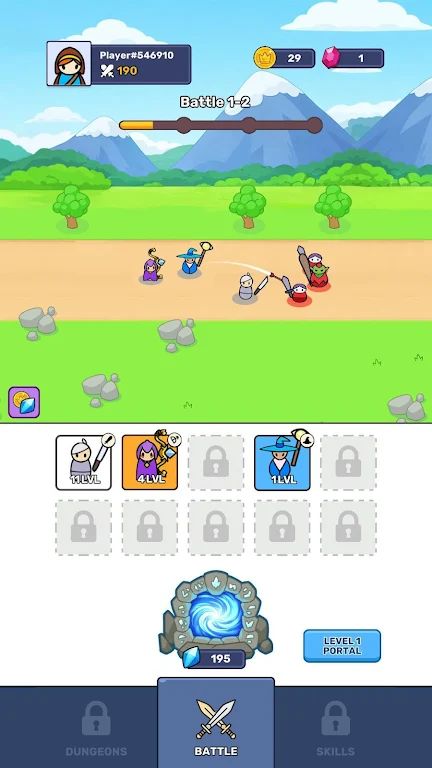Select the 4 LVL purple mage card

(x=150, y=462)
